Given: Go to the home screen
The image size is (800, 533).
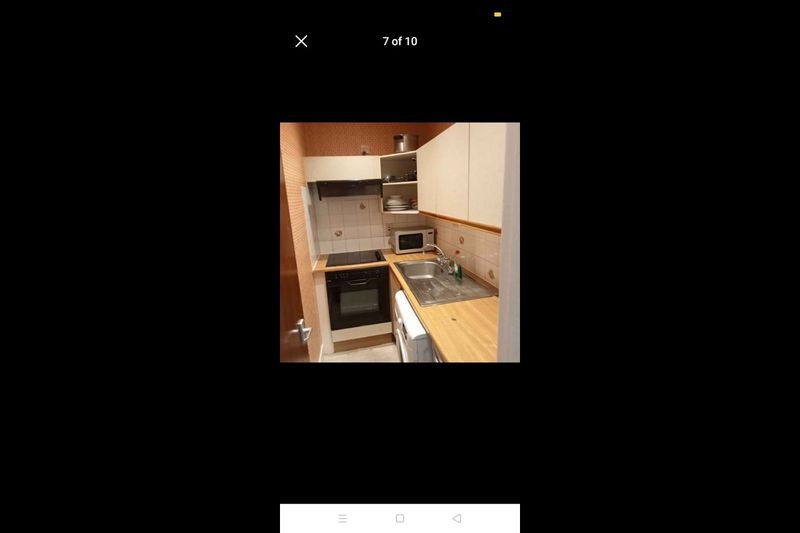Looking at the screenshot, I should point(400,518).
